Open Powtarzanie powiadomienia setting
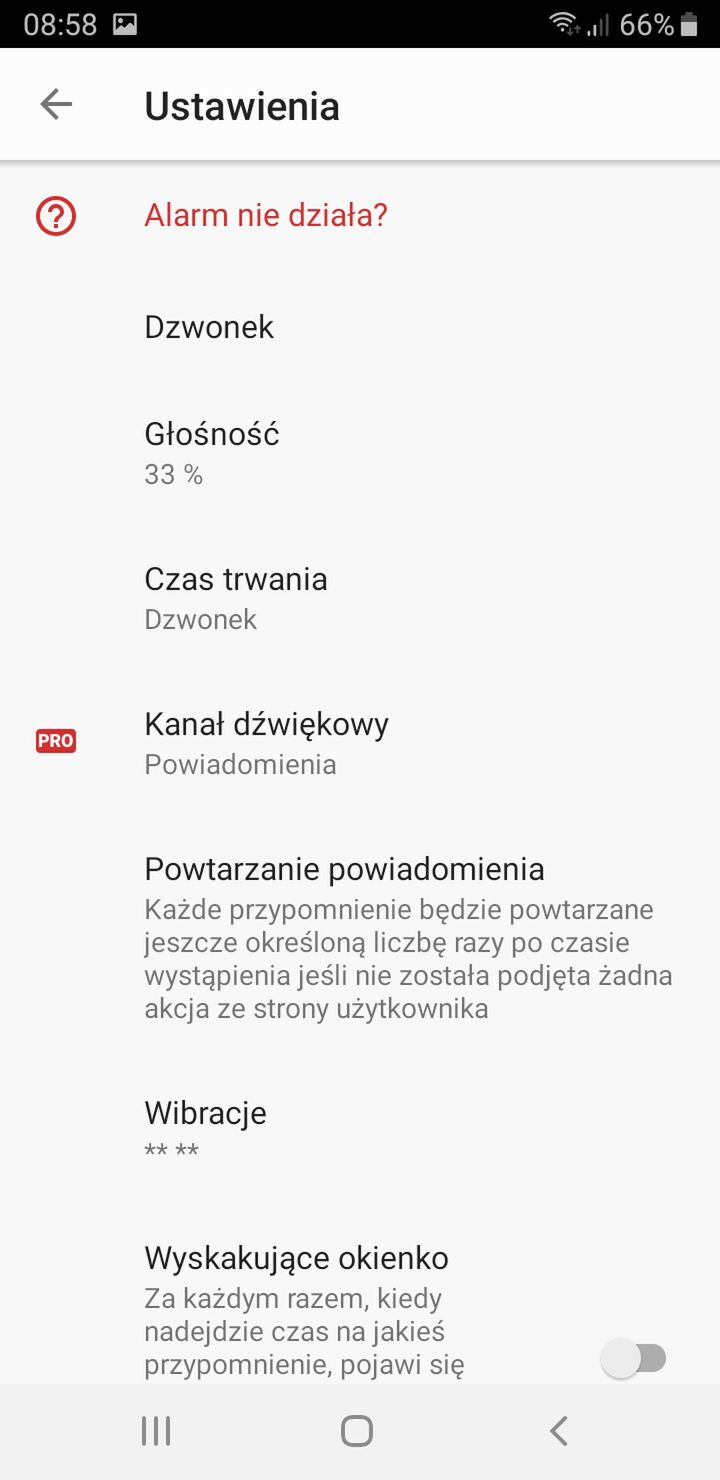This screenshot has height=1480, width=720. [360, 937]
